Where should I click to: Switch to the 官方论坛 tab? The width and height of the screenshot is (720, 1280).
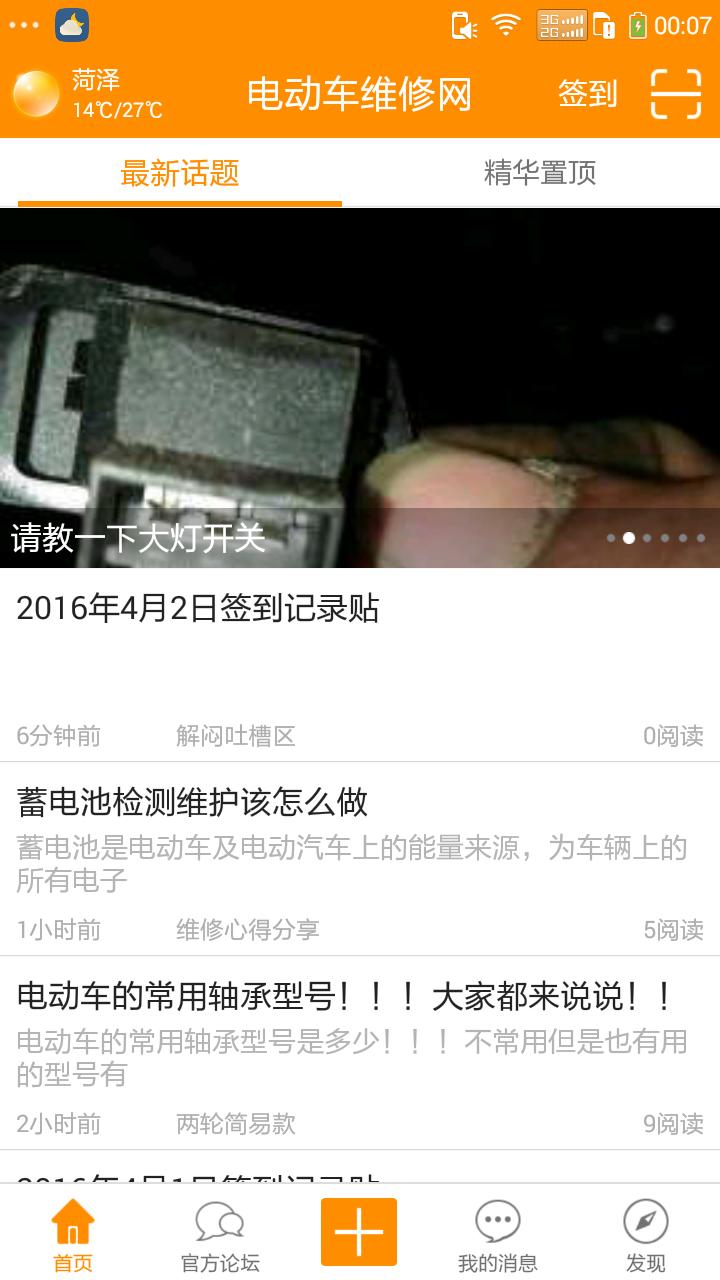click(219, 1235)
